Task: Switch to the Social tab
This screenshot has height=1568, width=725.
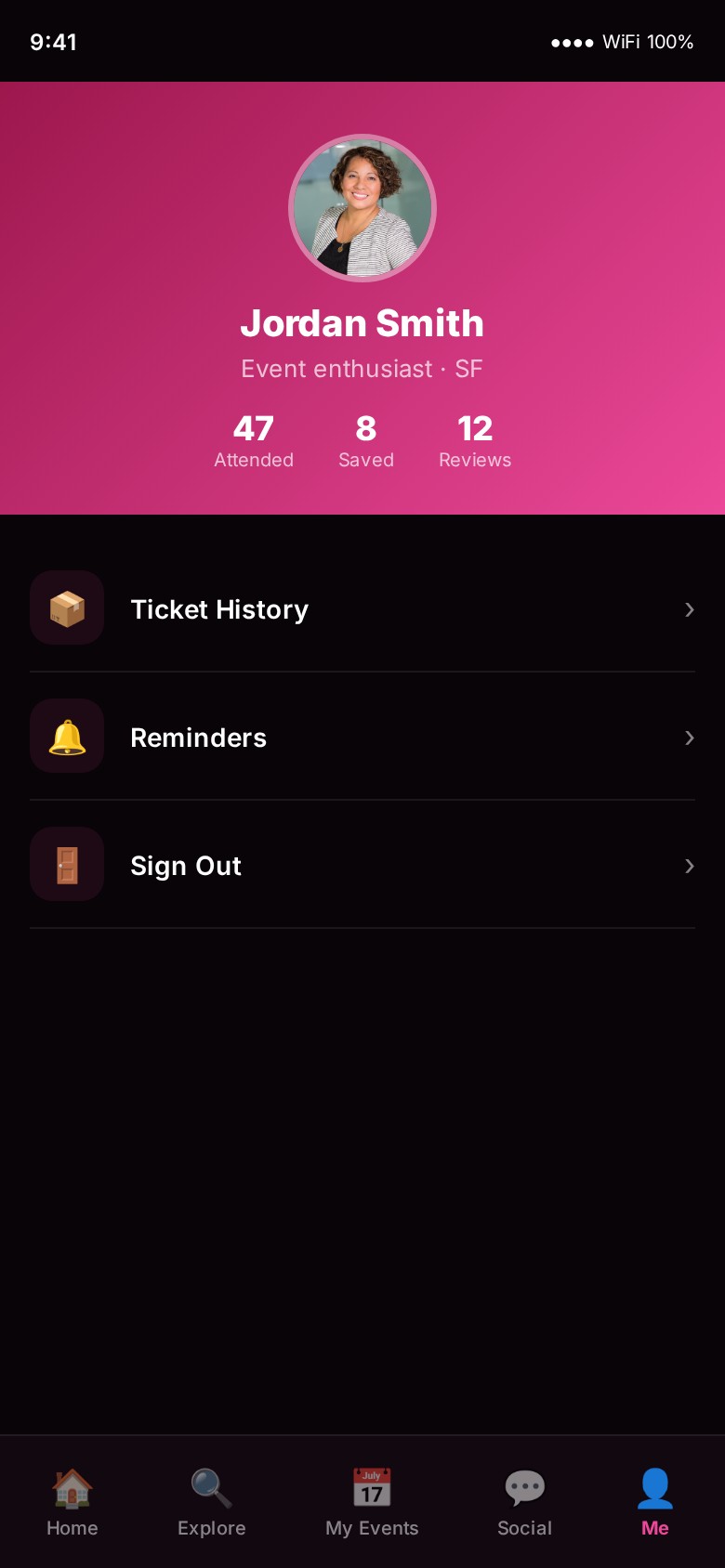Action: [x=524, y=1502]
